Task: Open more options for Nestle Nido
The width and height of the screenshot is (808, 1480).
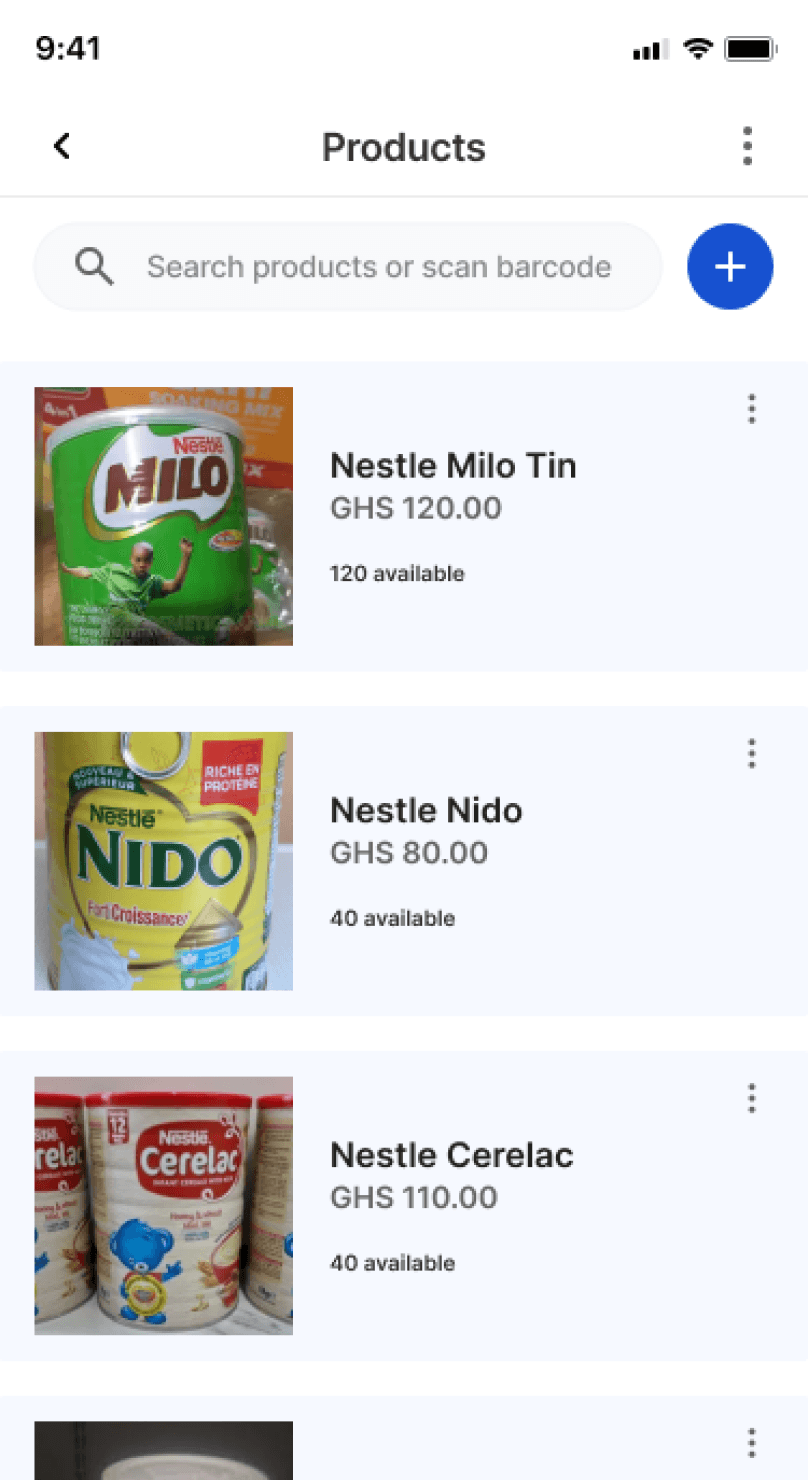Action: coord(752,753)
